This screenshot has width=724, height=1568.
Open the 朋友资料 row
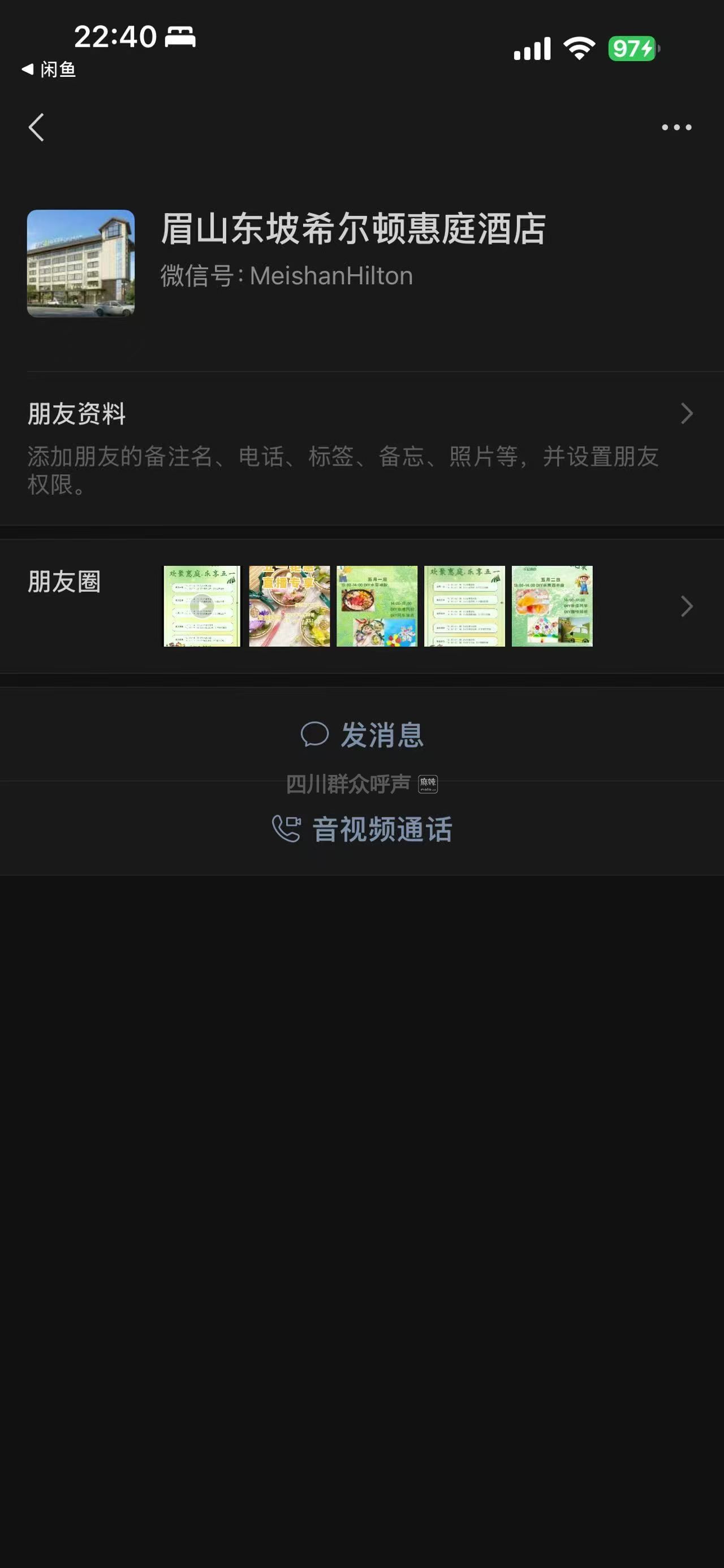coord(361,448)
